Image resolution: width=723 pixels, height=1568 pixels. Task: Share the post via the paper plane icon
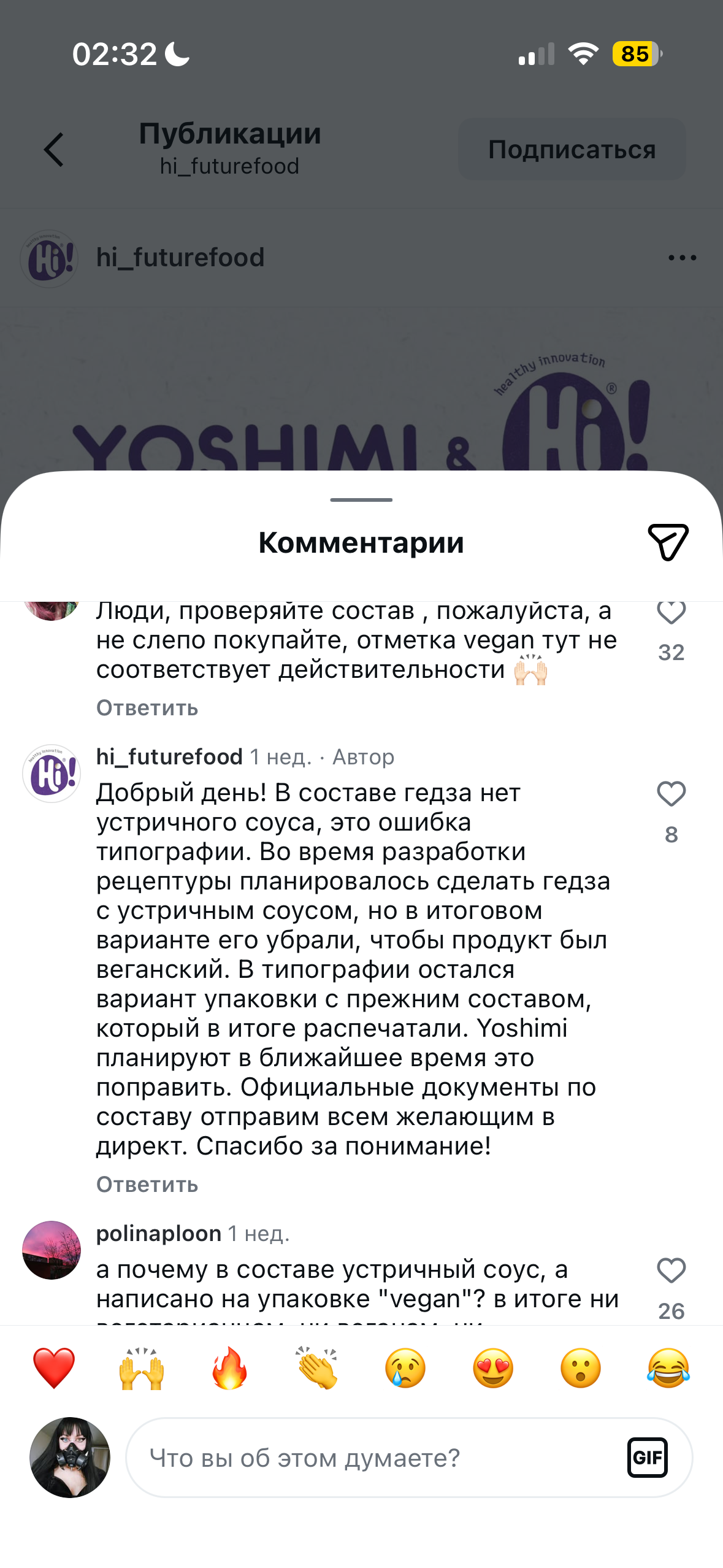pos(668,542)
